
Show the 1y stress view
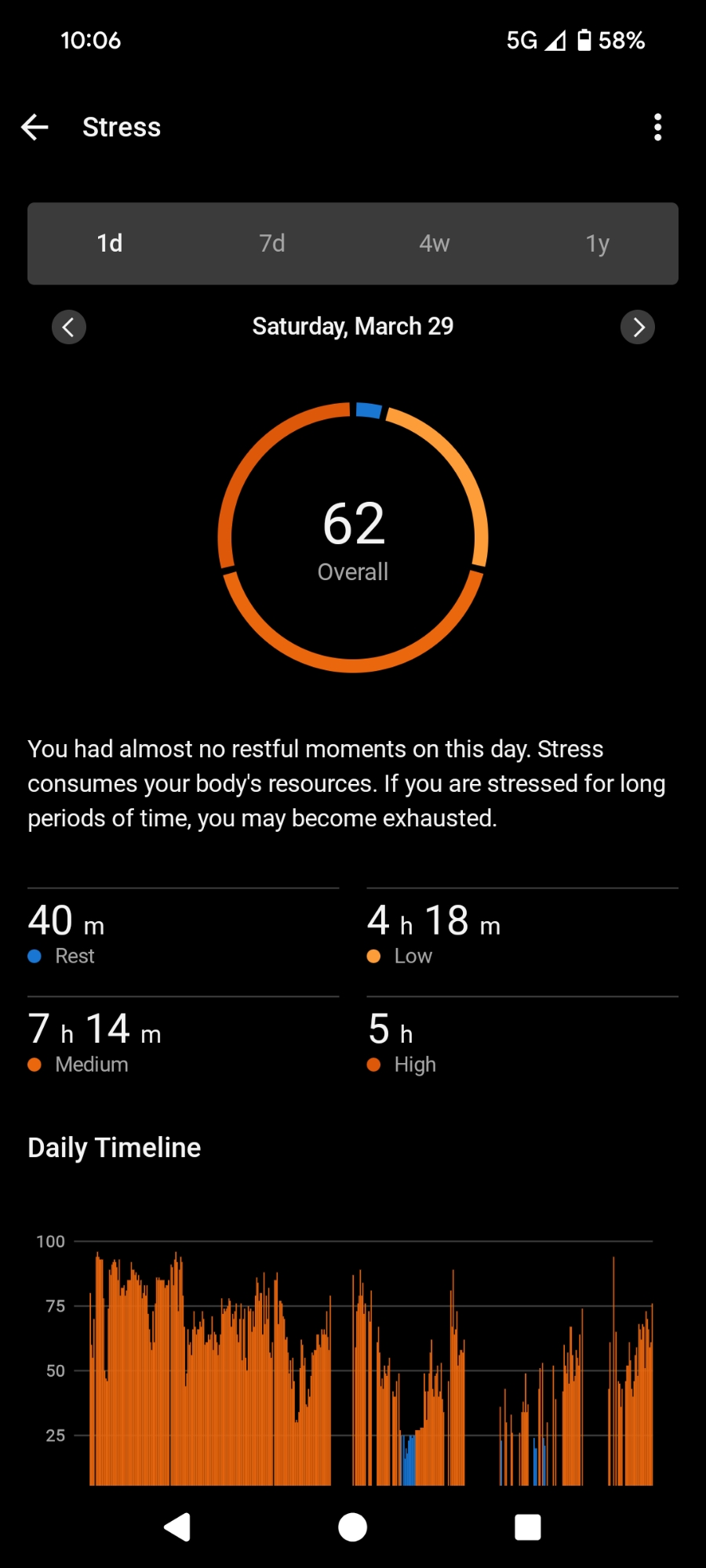[x=597, y=243]
